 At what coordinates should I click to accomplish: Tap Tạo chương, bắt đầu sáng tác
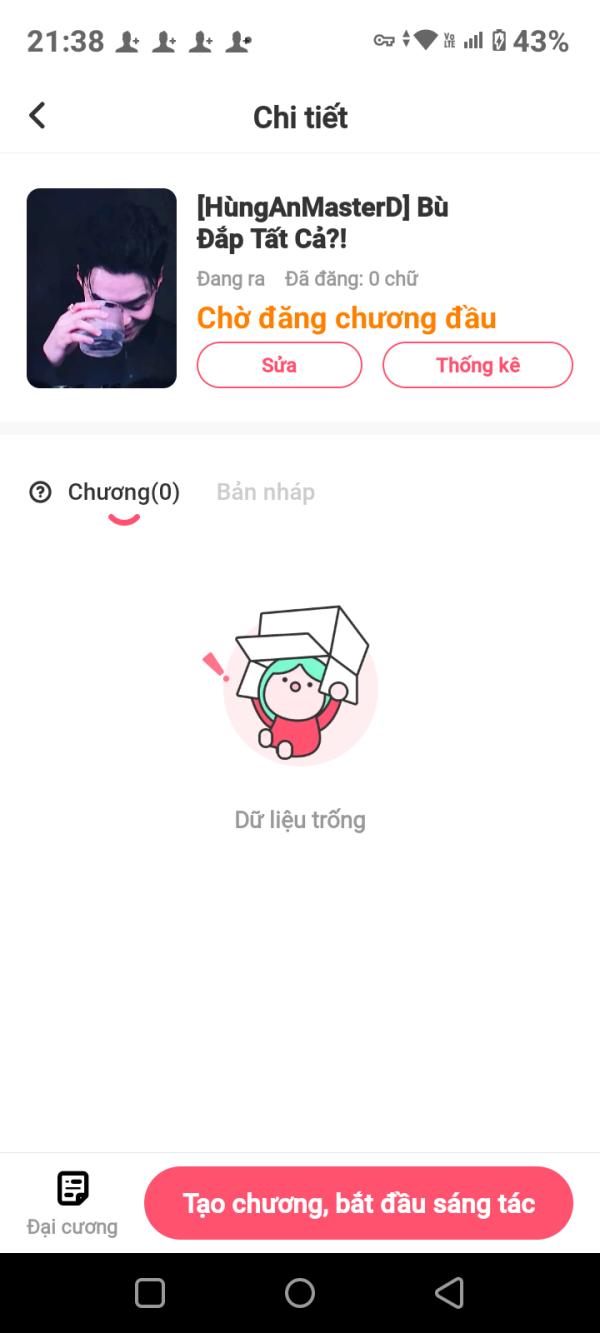point(359,1203)
